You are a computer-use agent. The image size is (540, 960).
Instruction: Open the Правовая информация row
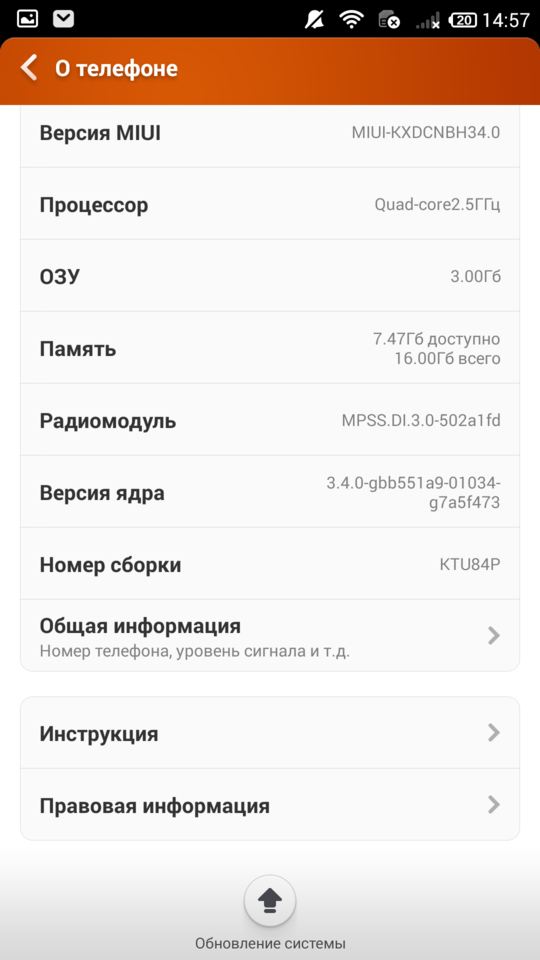click(270, 804)
